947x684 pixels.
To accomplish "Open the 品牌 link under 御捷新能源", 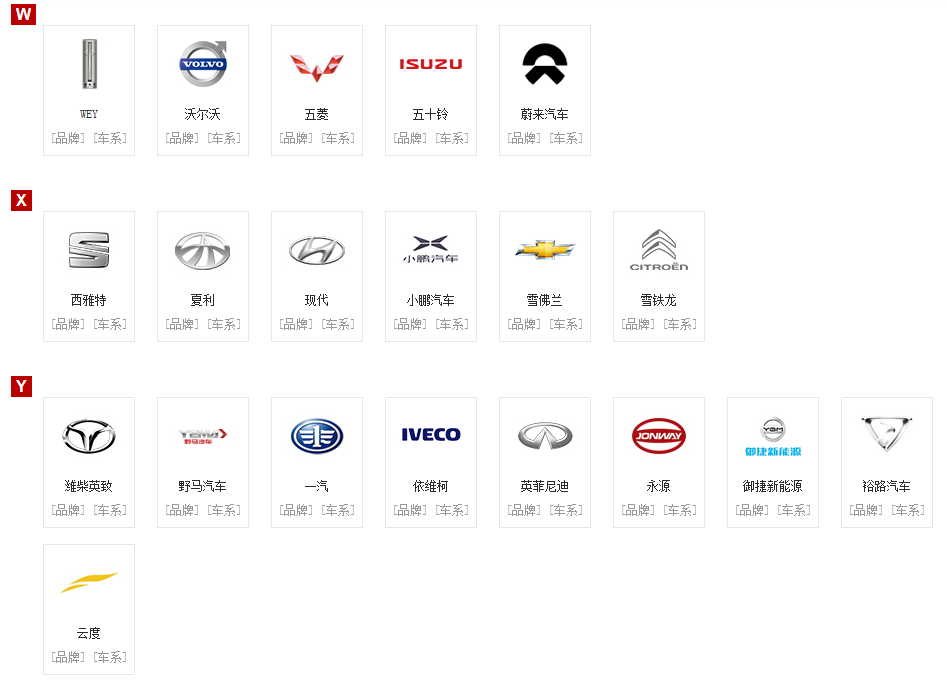I will tap(751, 511).
